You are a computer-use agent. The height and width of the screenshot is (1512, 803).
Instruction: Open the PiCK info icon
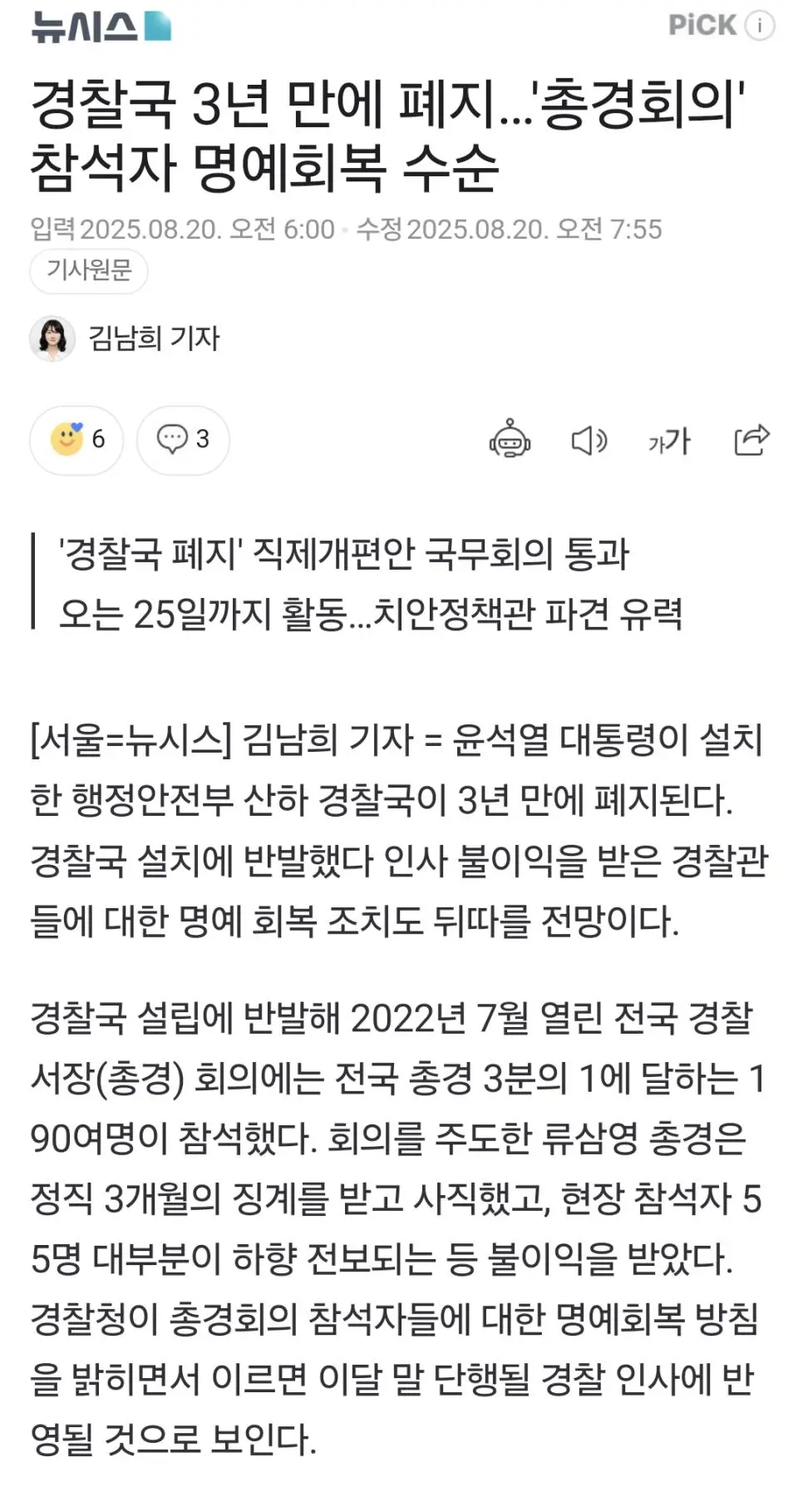click(x=759, y=25)
